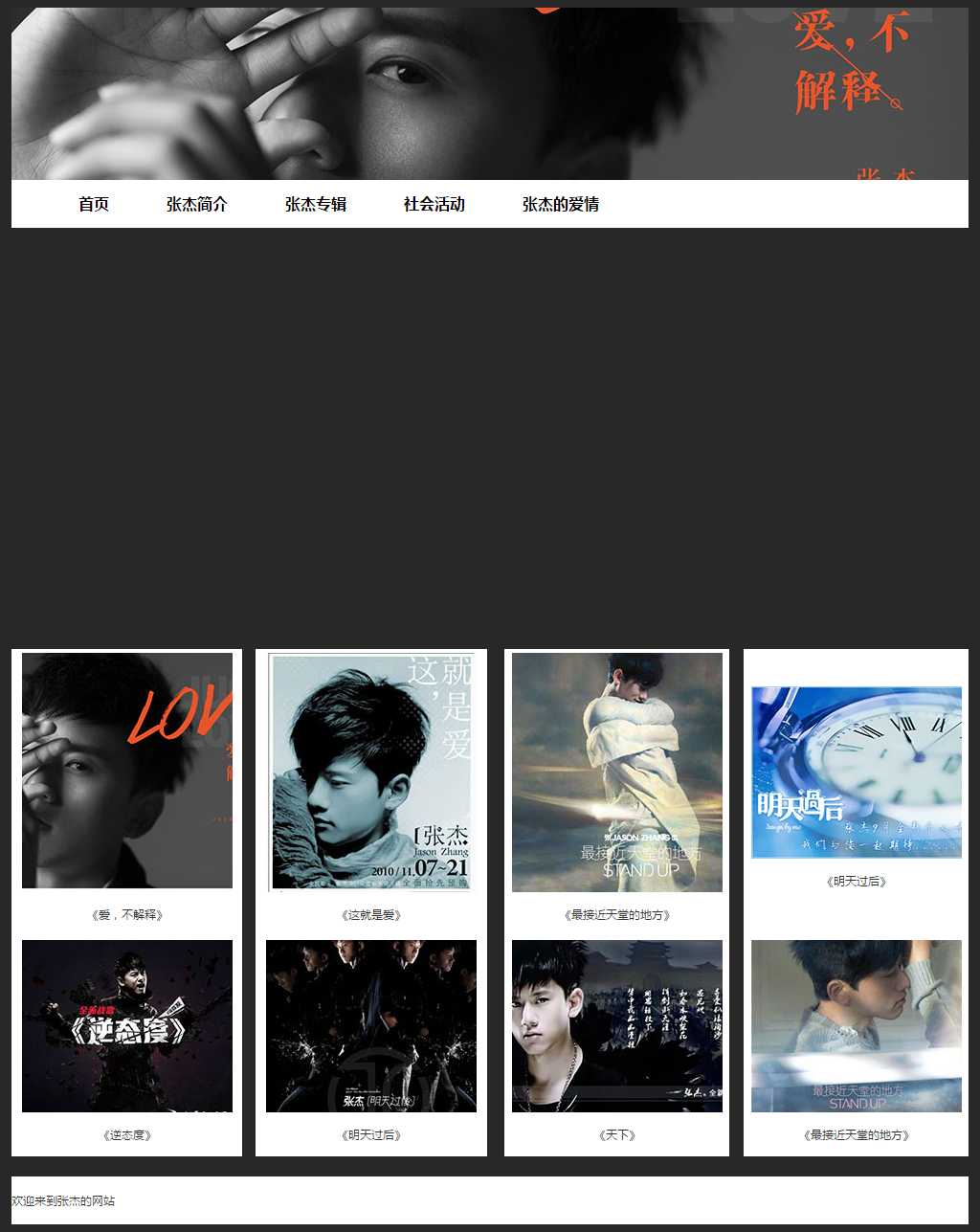Switch to 张杰专辑 albums page

click(315, 204)
